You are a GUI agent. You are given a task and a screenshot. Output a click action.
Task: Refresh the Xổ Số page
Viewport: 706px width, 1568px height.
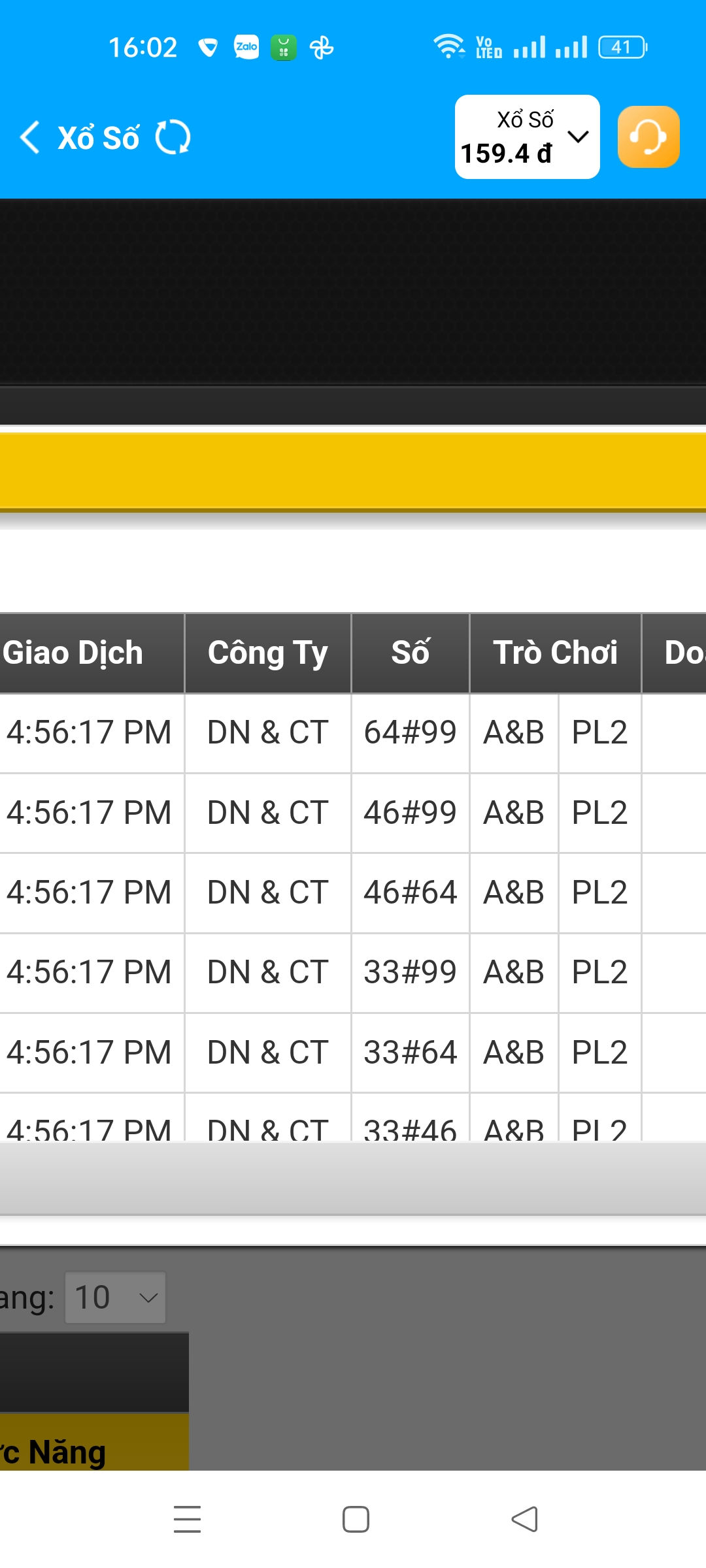[173, 137]
